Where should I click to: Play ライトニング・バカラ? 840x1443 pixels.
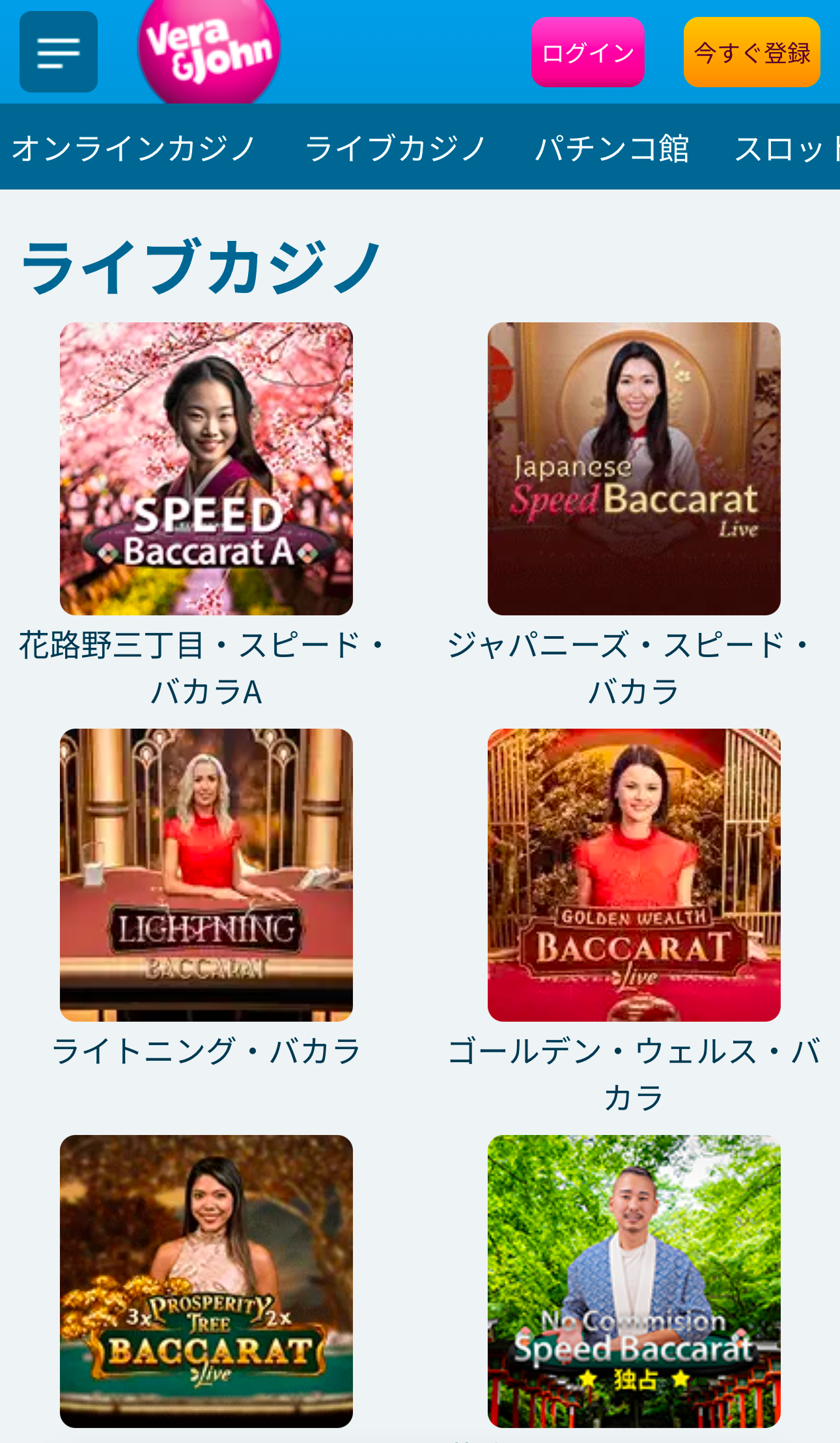pyautogui.click(x=206, y=875)
